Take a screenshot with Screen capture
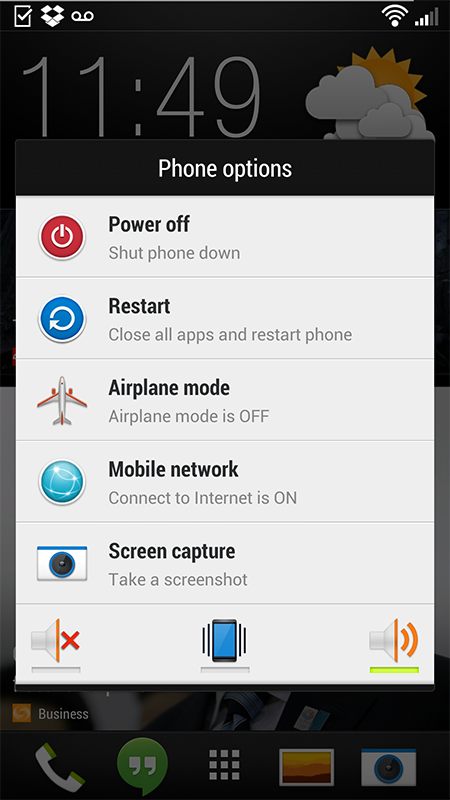The width and height of the screenshot is (450, 800). coord(225,564)
